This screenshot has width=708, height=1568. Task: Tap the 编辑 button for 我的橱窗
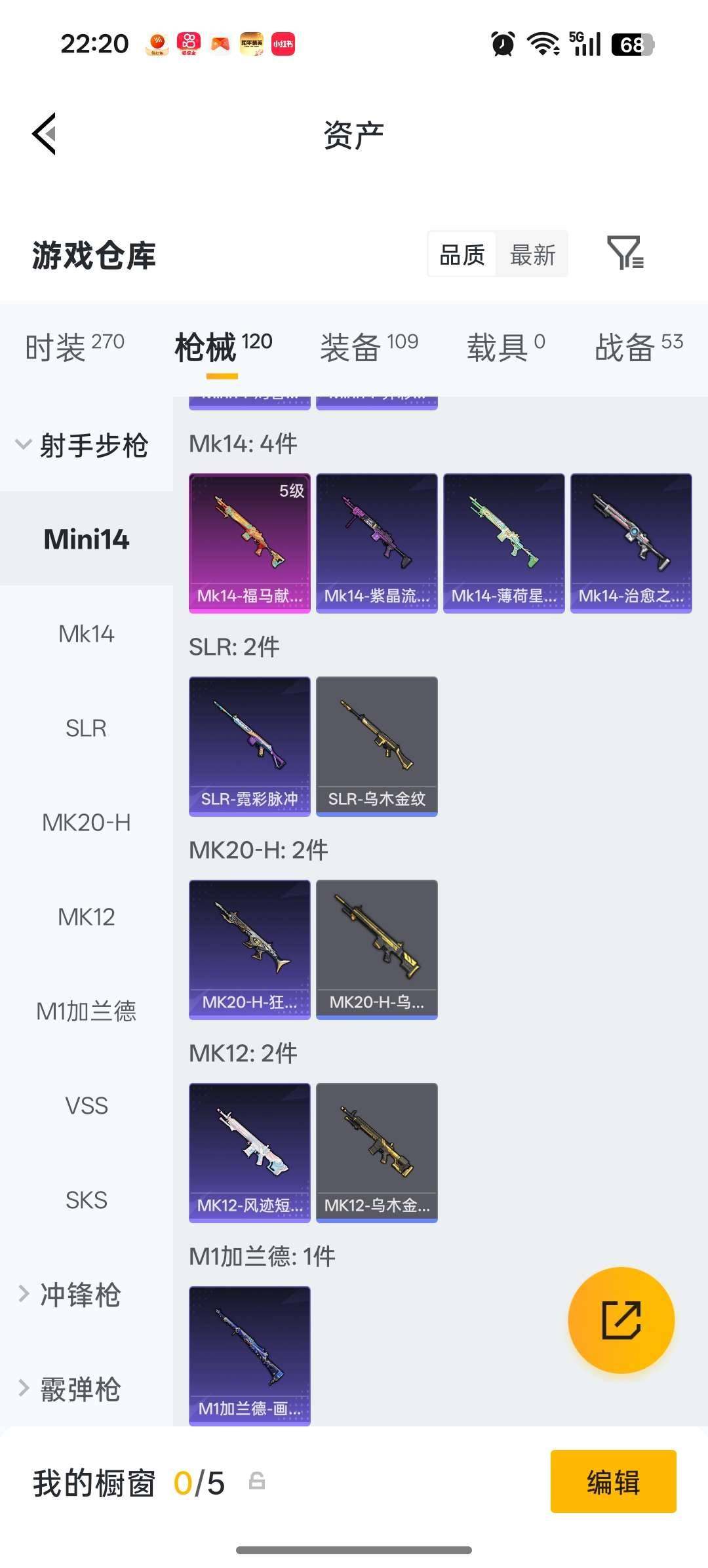coord(613,1481)
